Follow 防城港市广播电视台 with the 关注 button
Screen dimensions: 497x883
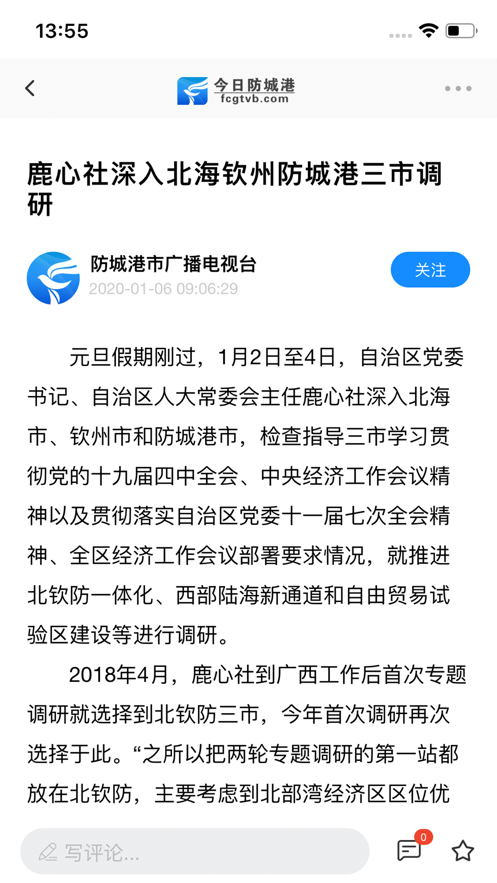click(x=430, y=270)
